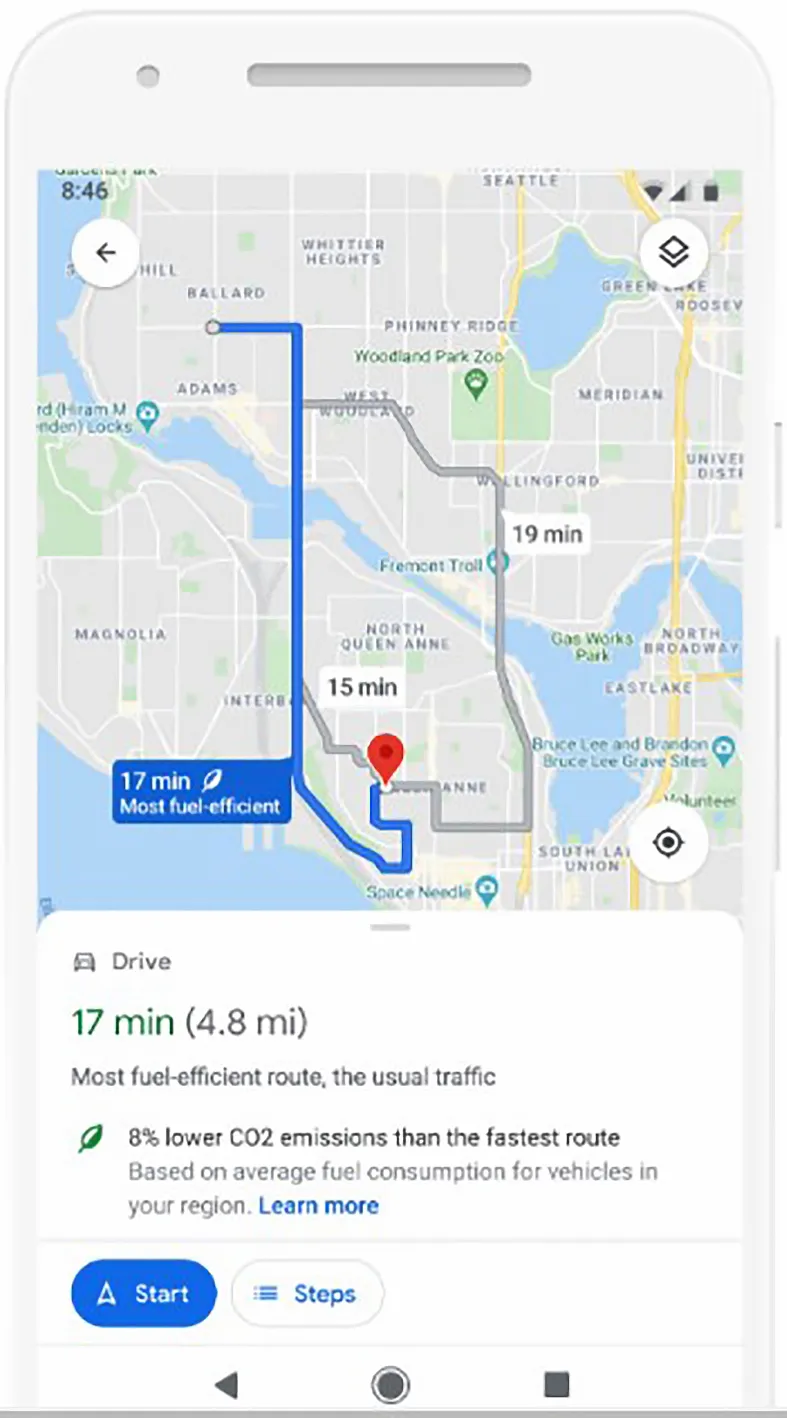The height and width of the screenshot is (1418, 787).
Task: Open the map layers options
Action: click(673, 253)
